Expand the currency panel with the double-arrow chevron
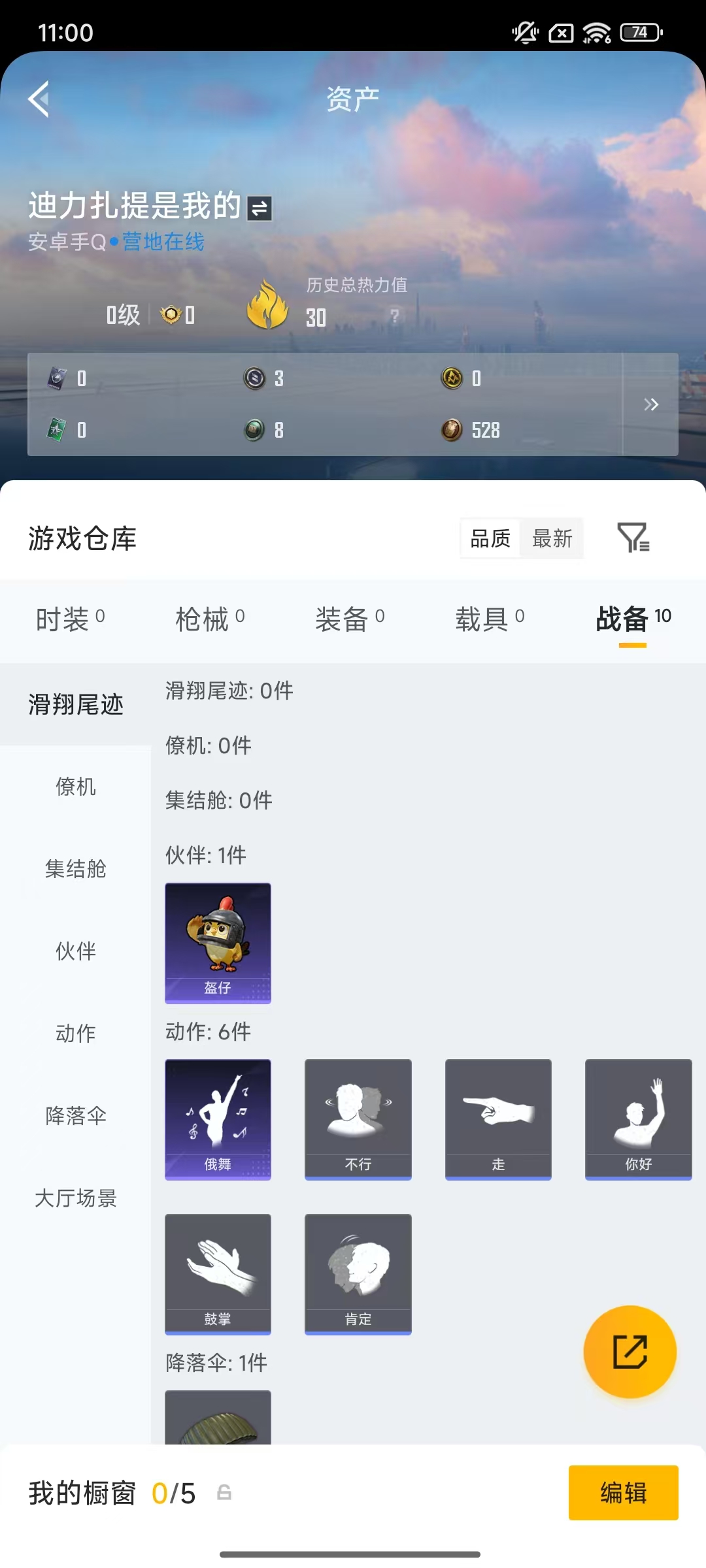Screen dimensions: 706x1568 click(x=651, y=405)
